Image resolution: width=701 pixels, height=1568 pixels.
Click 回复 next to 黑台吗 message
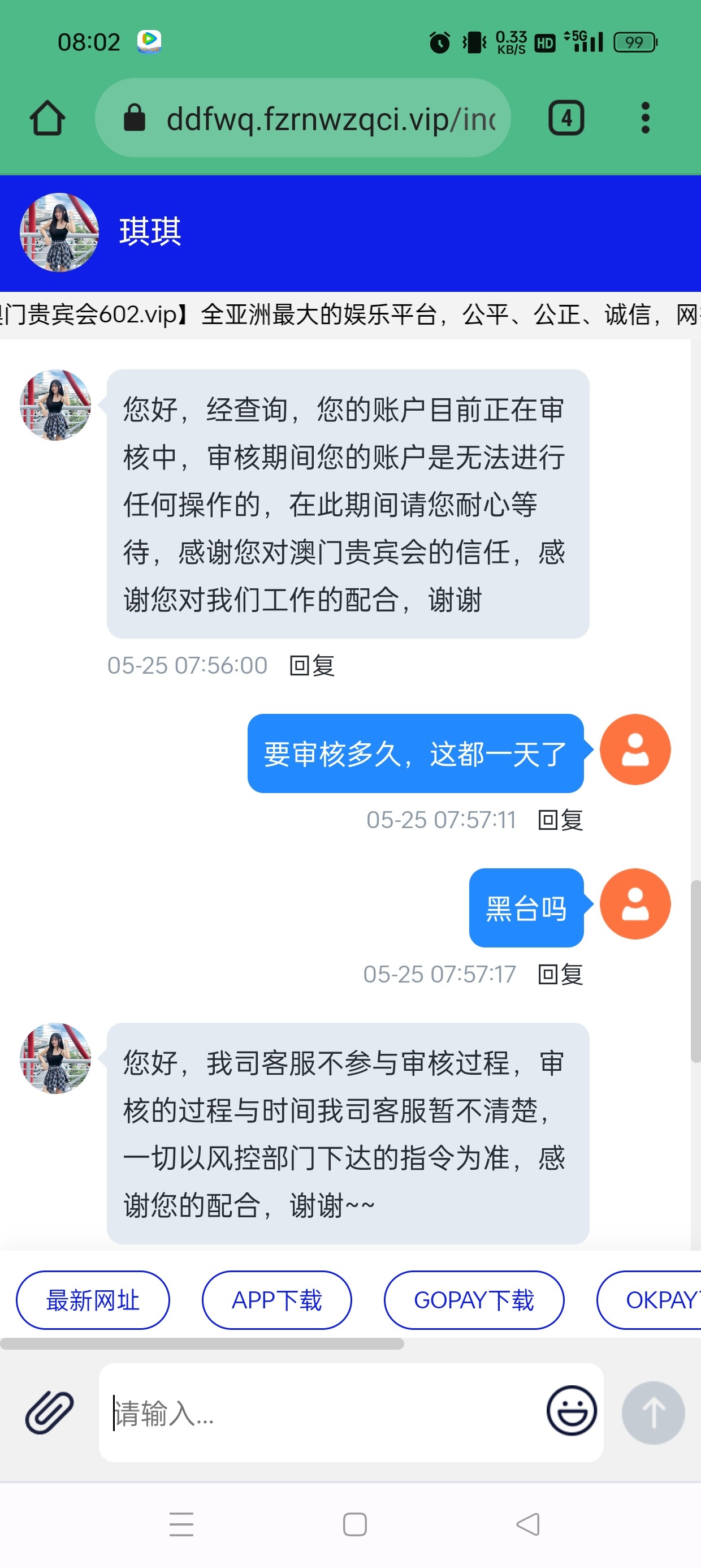tap(559, 974)
